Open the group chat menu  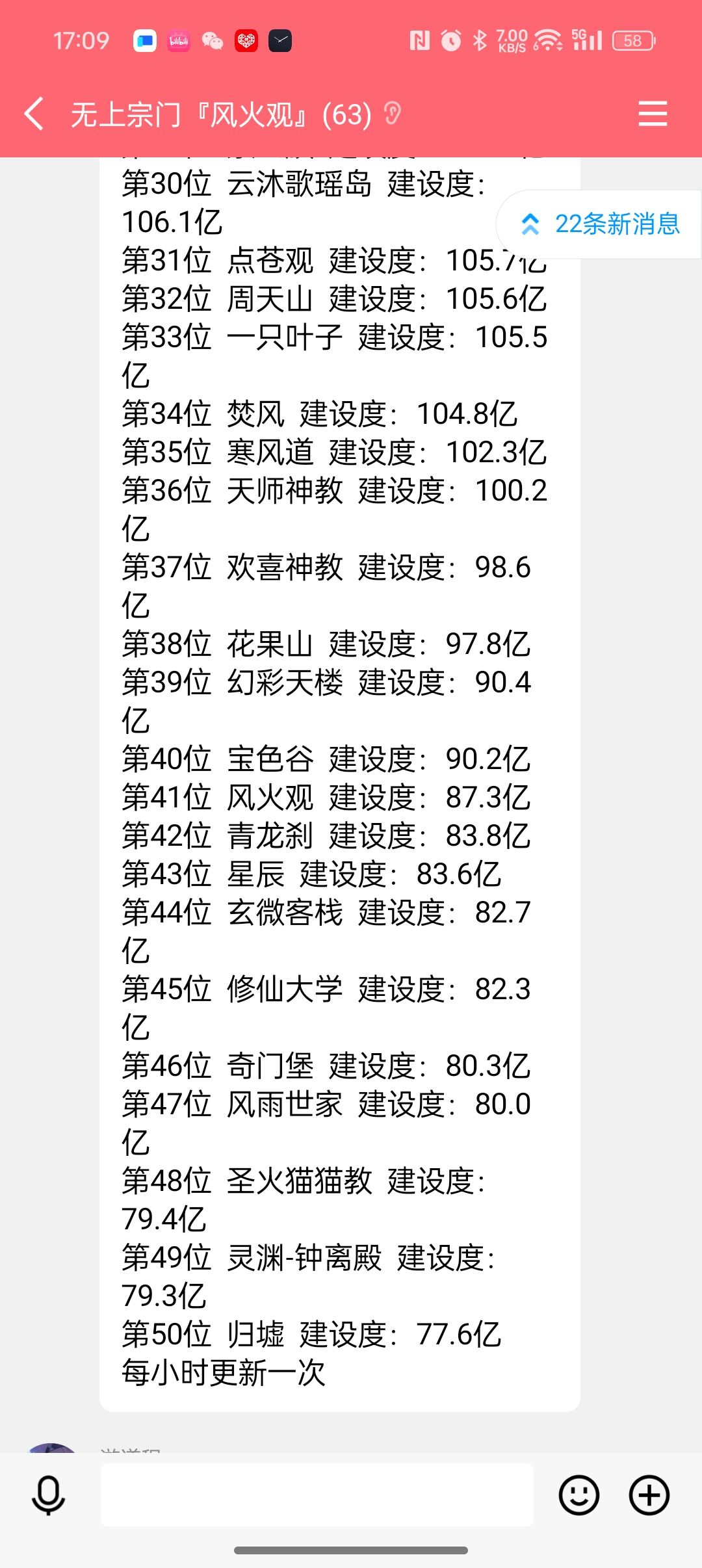pos(653,114)
